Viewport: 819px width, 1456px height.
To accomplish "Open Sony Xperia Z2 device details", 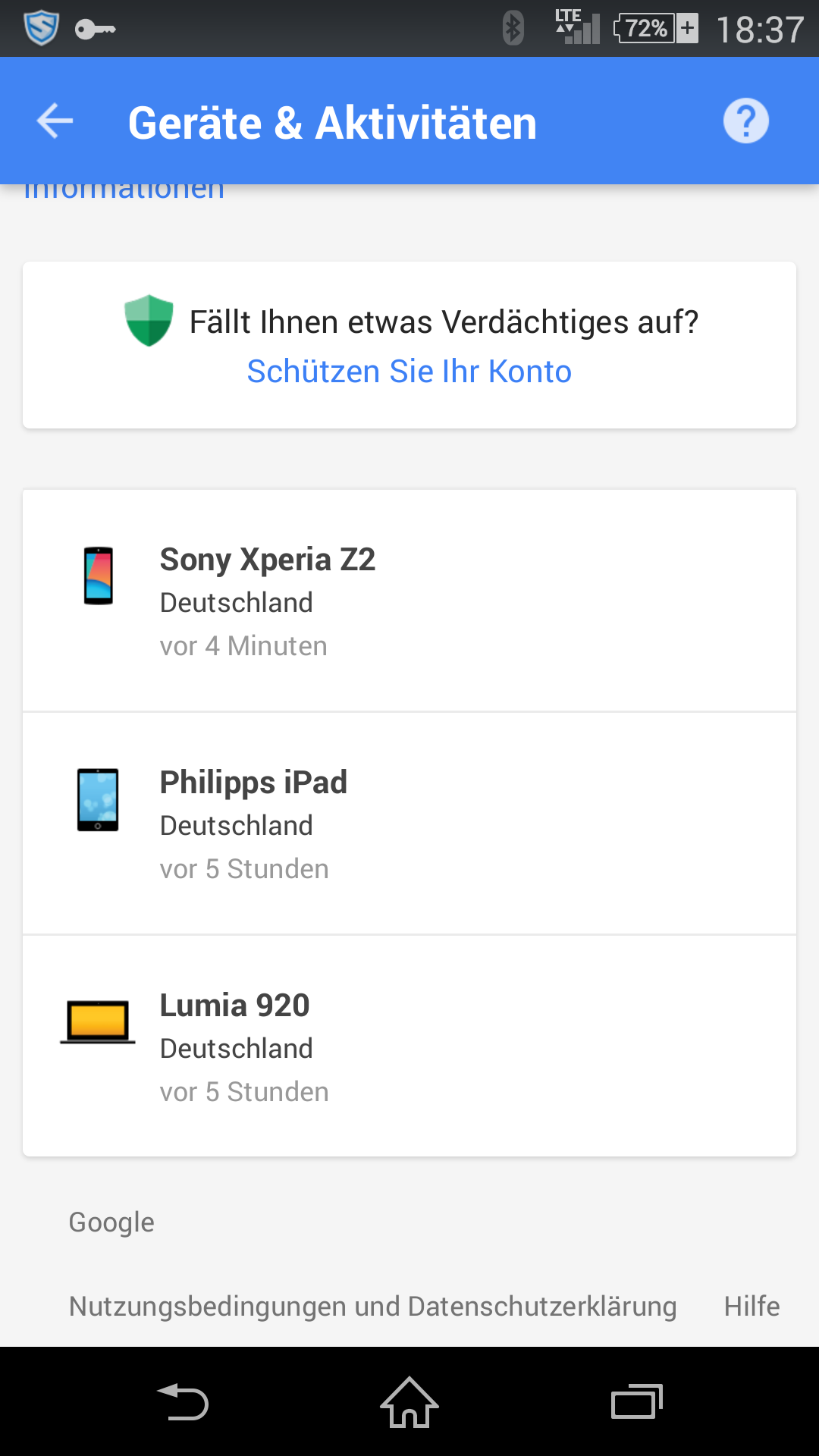I will [409, 601].
